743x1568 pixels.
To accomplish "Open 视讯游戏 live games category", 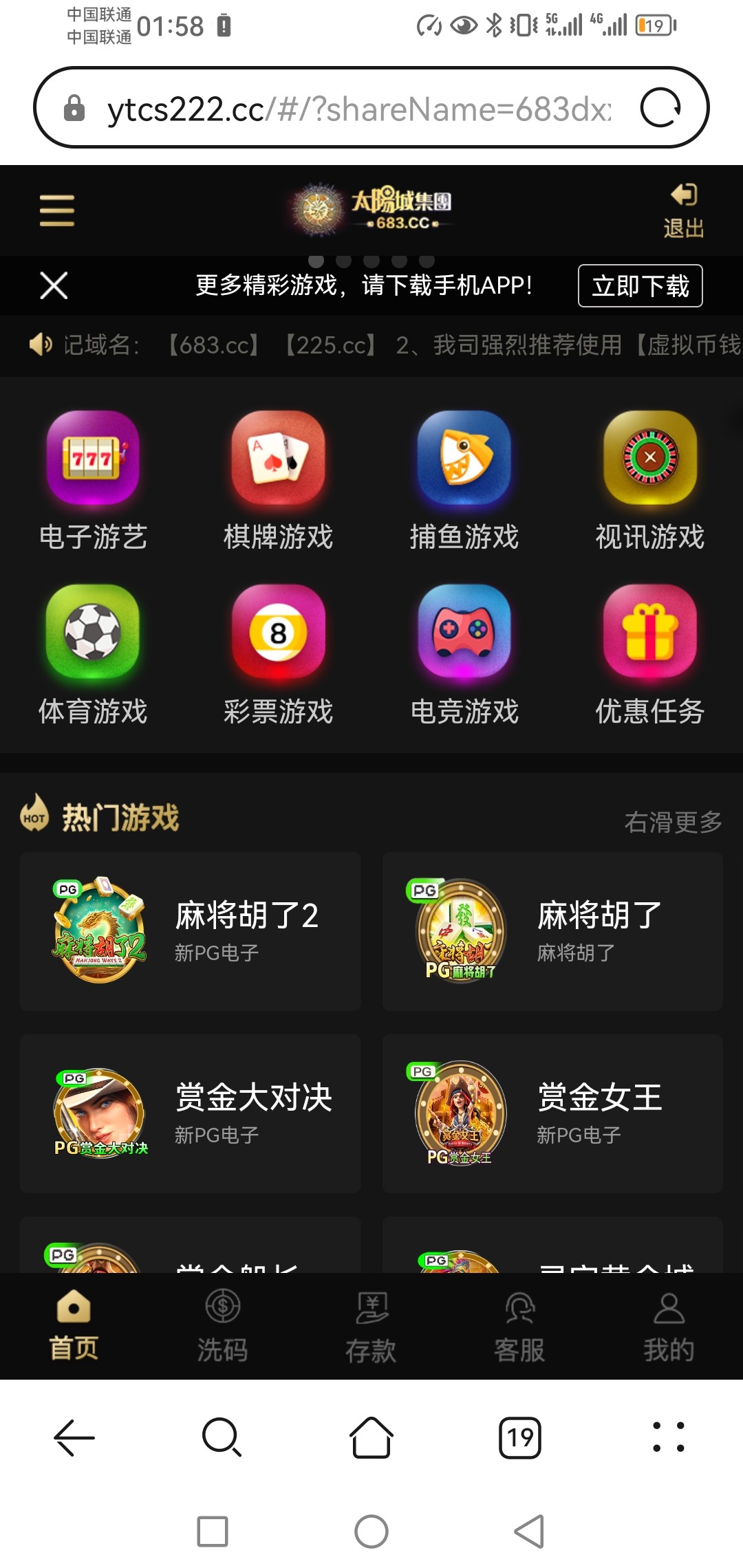I will pyautogui.click(x=650, y=481).
